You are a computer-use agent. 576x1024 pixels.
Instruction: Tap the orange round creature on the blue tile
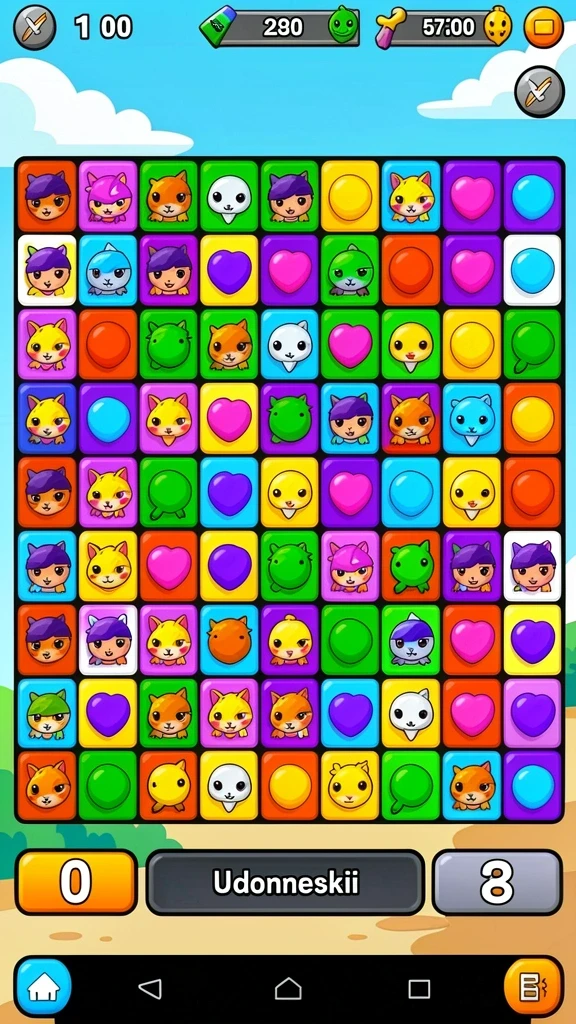tap(229, 640)
